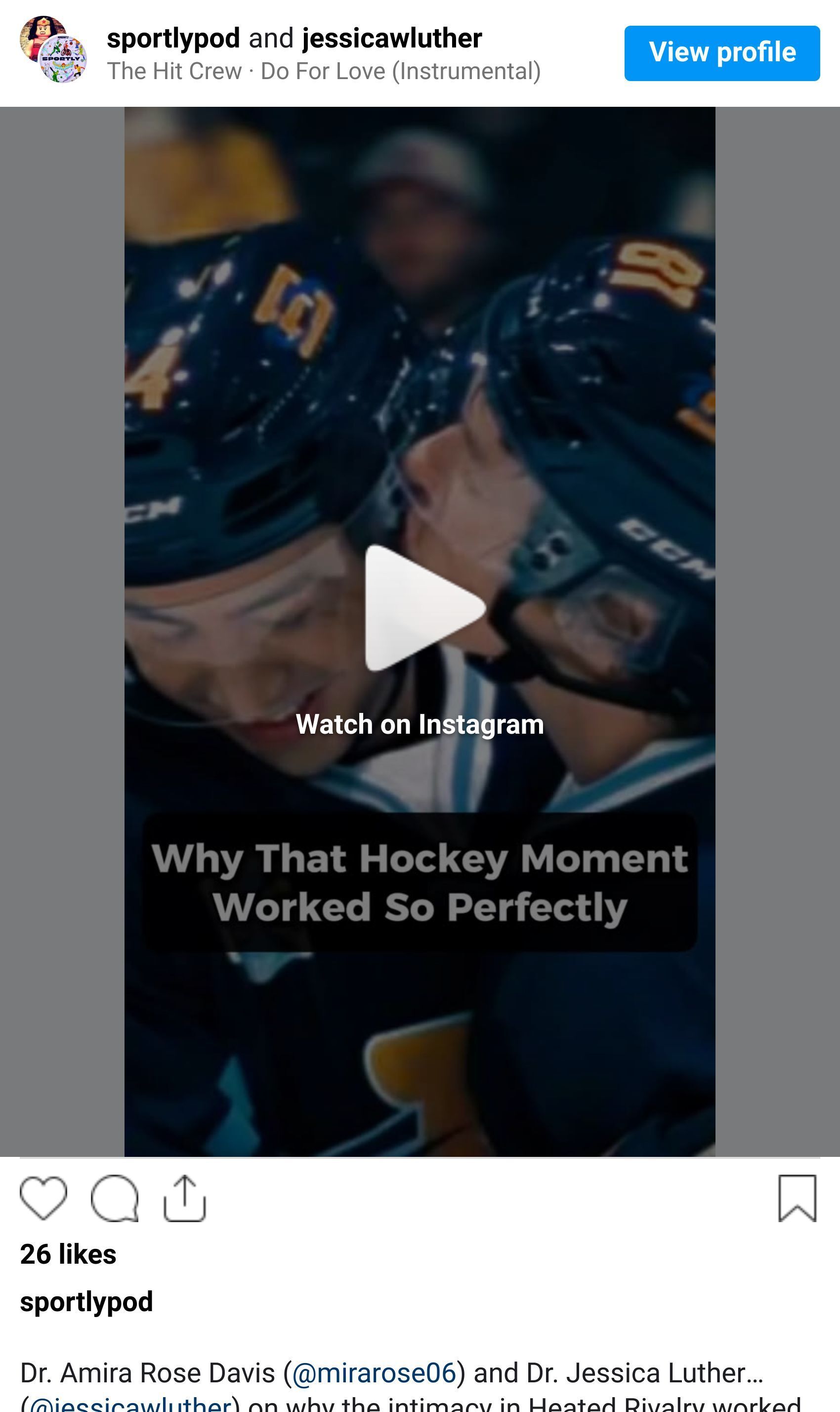Open the sportlypod account in the header
The width and height of the screenshot is (840, 1412).
(173, 39)
